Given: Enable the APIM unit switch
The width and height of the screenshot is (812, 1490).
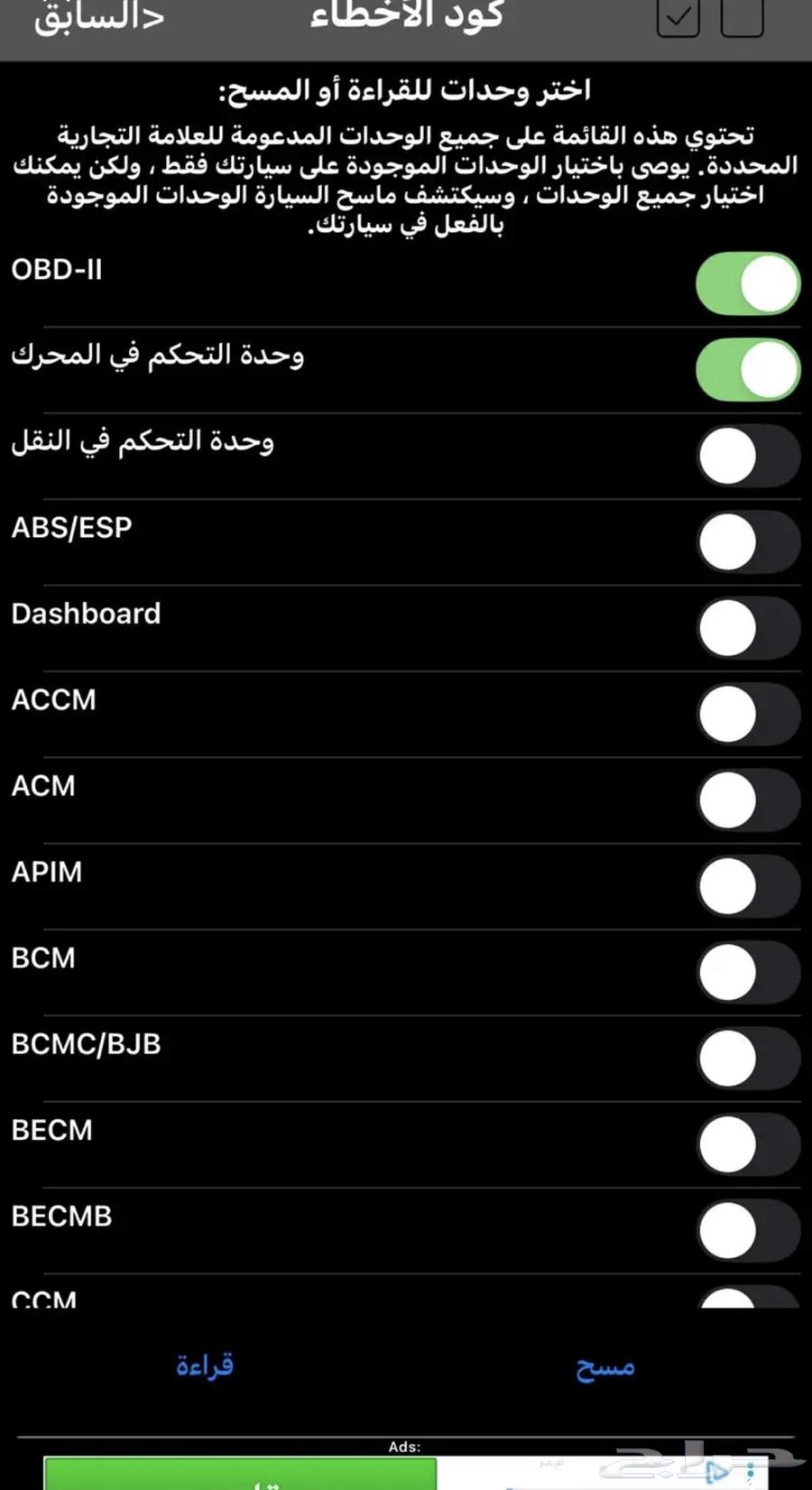Looking at the screenshot, I should pyautogui.click(x=748, y=886).
